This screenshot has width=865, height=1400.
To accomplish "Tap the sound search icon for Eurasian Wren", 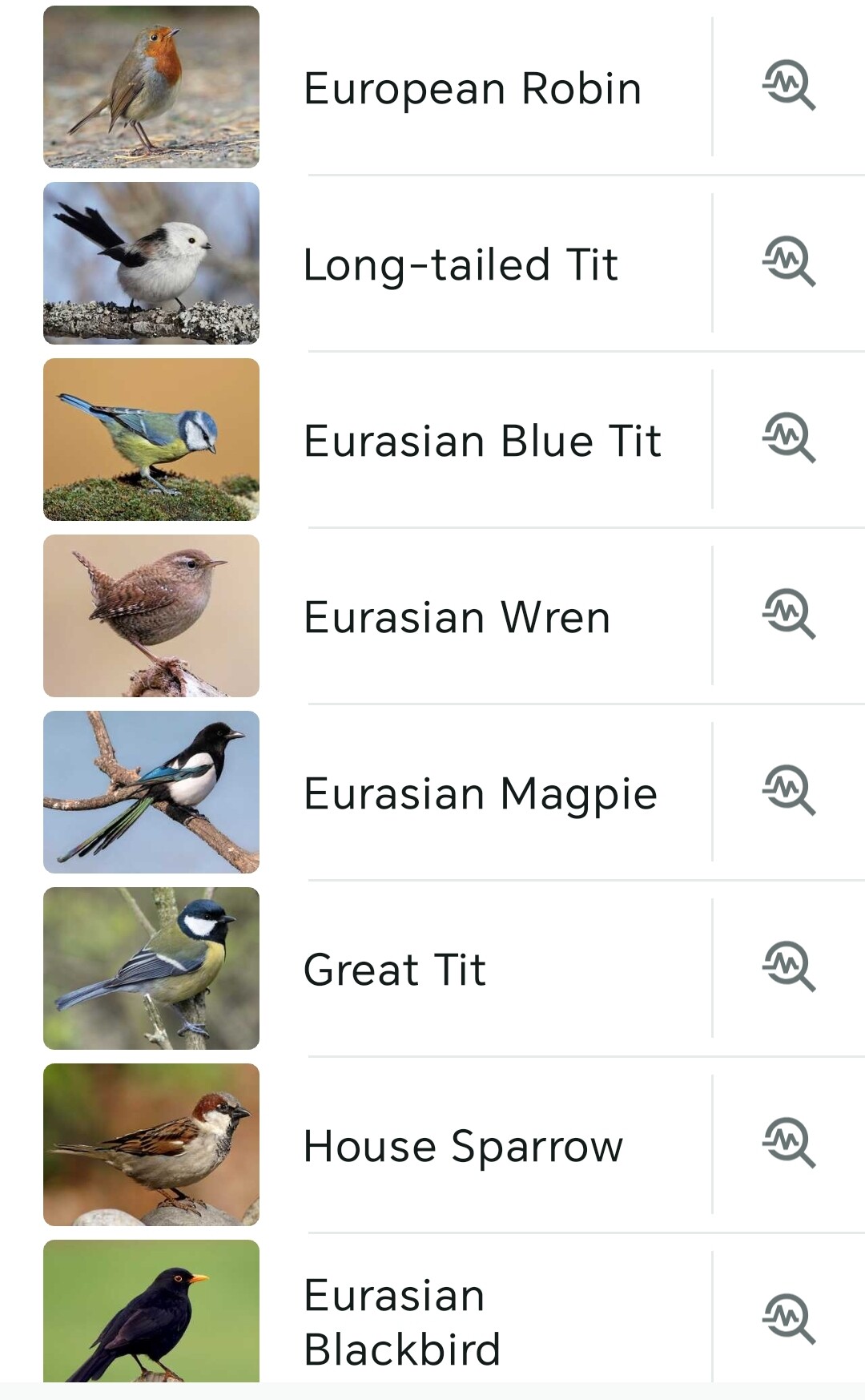I will pyautogui.click(x=788, y=614).
